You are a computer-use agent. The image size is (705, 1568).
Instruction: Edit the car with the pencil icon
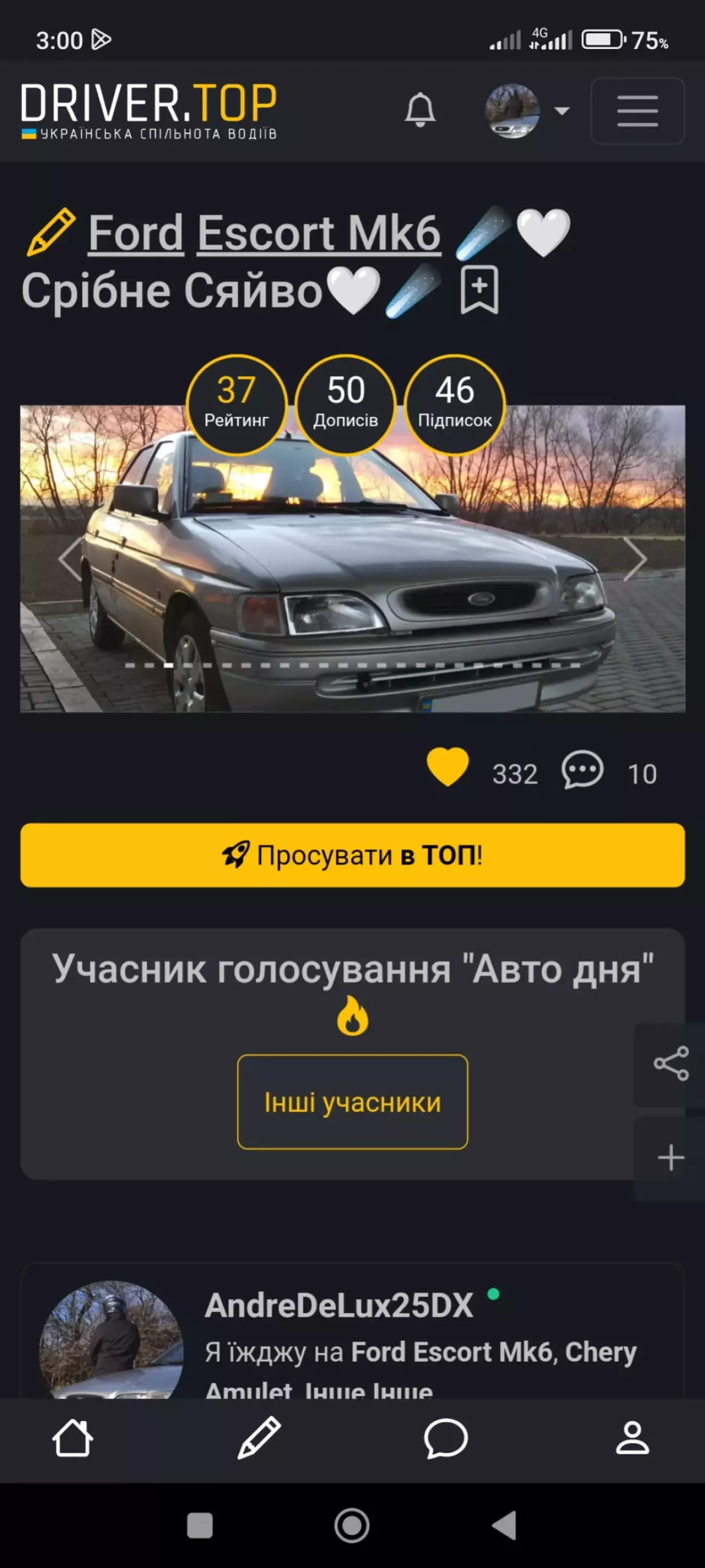pos(51,232)
